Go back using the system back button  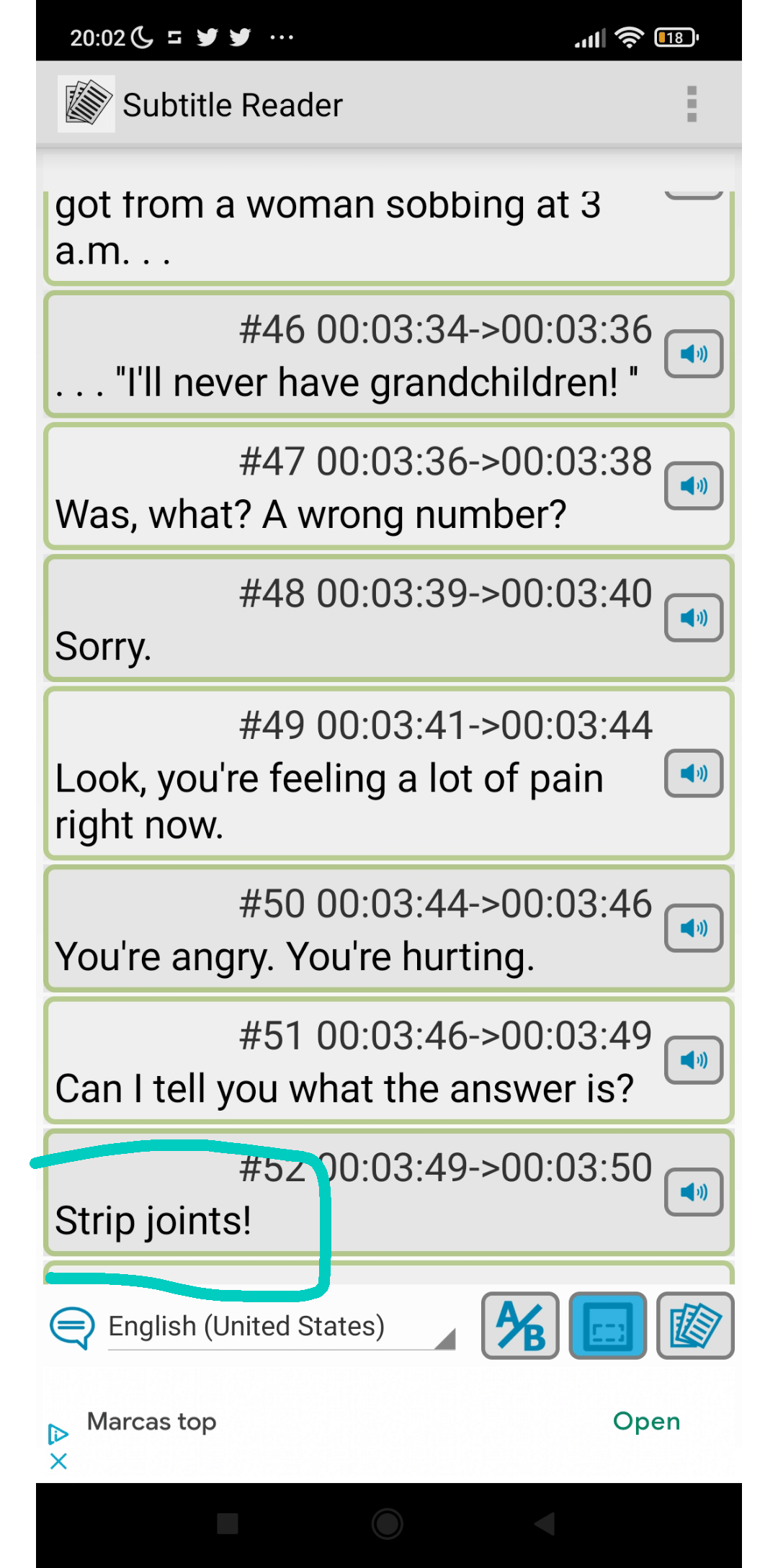545,1523
